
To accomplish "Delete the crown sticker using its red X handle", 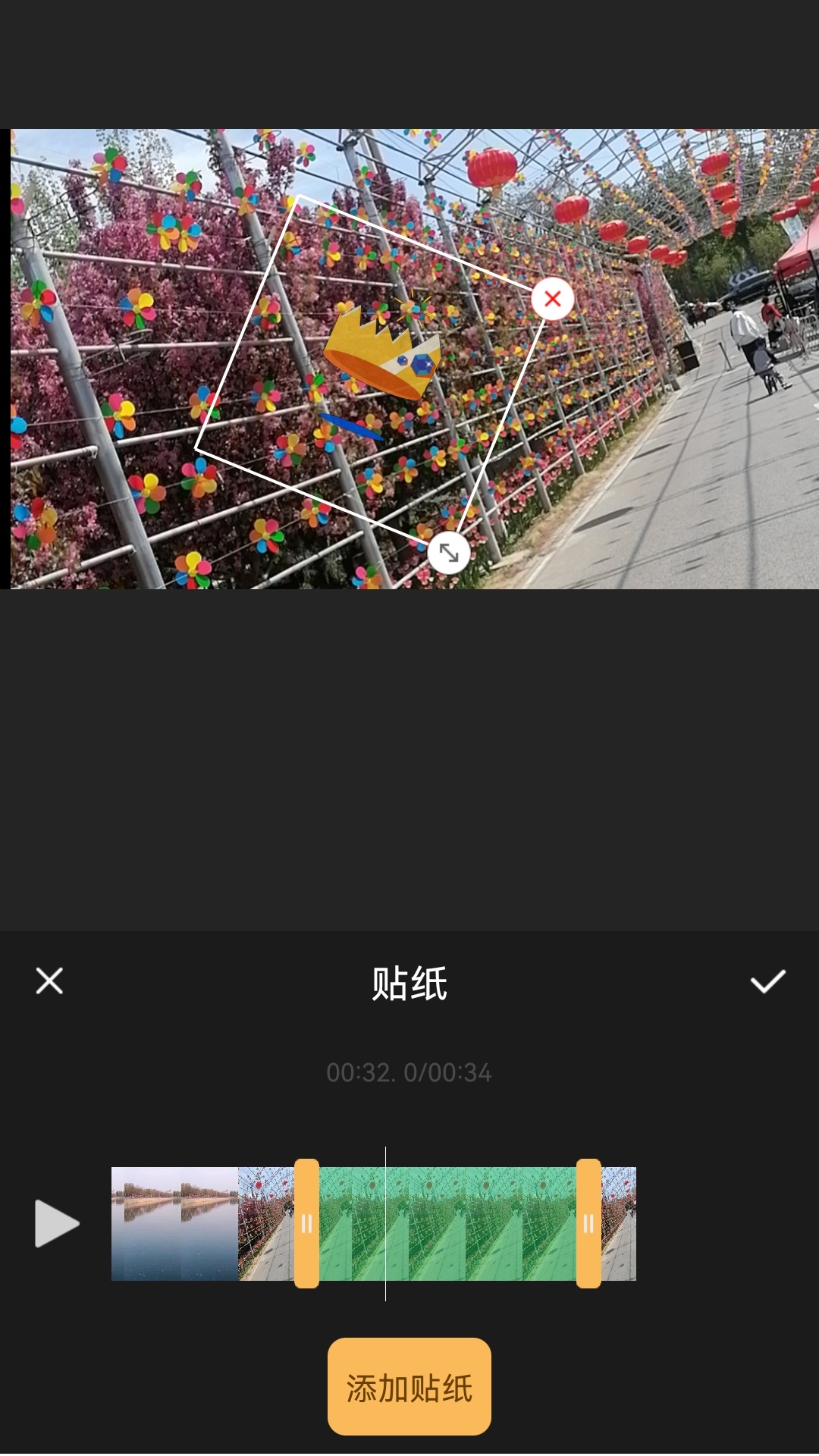I will 552,299.
